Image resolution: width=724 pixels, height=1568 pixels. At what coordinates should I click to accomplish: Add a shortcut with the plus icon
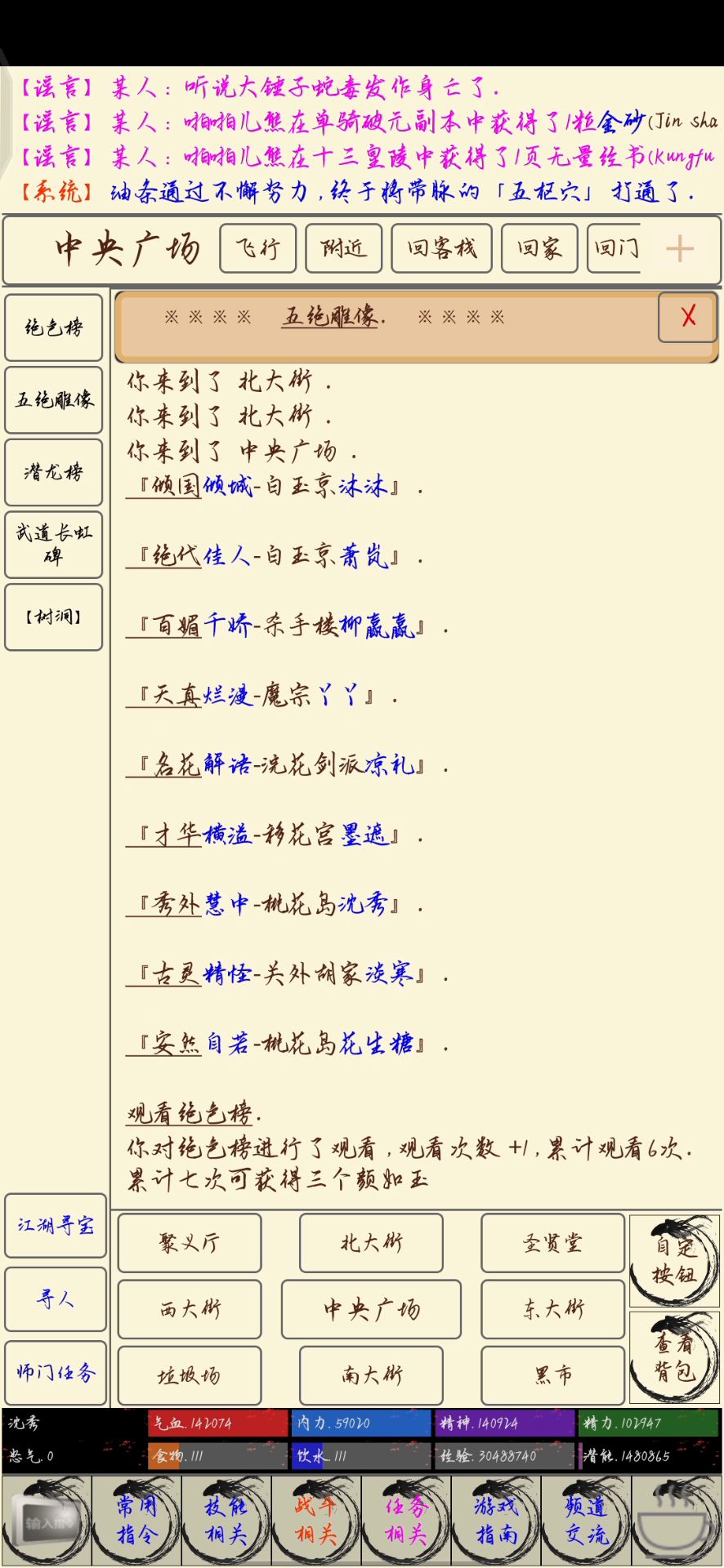point(680,248)
